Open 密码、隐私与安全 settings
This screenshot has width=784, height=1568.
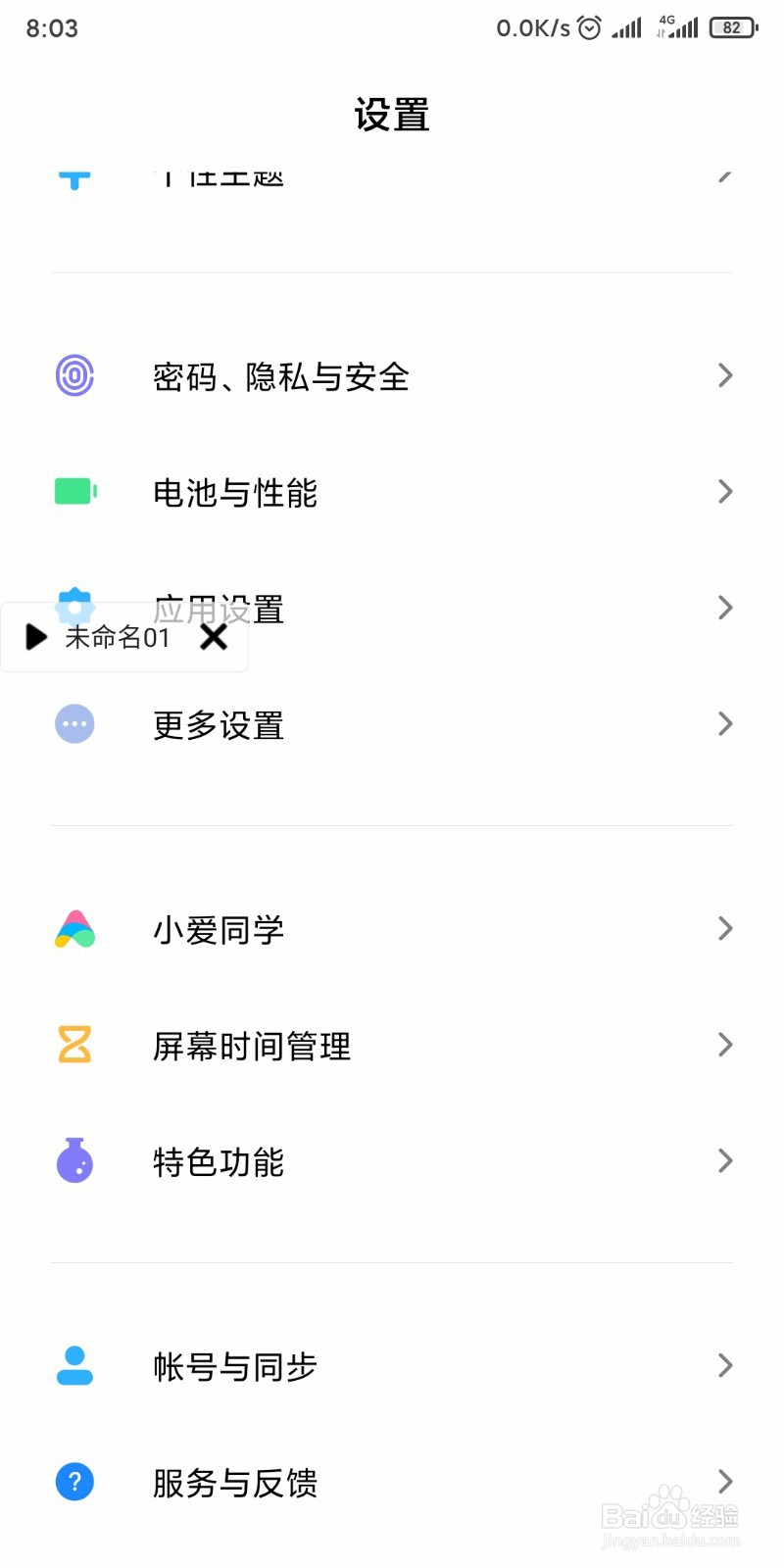coord(392,376)
